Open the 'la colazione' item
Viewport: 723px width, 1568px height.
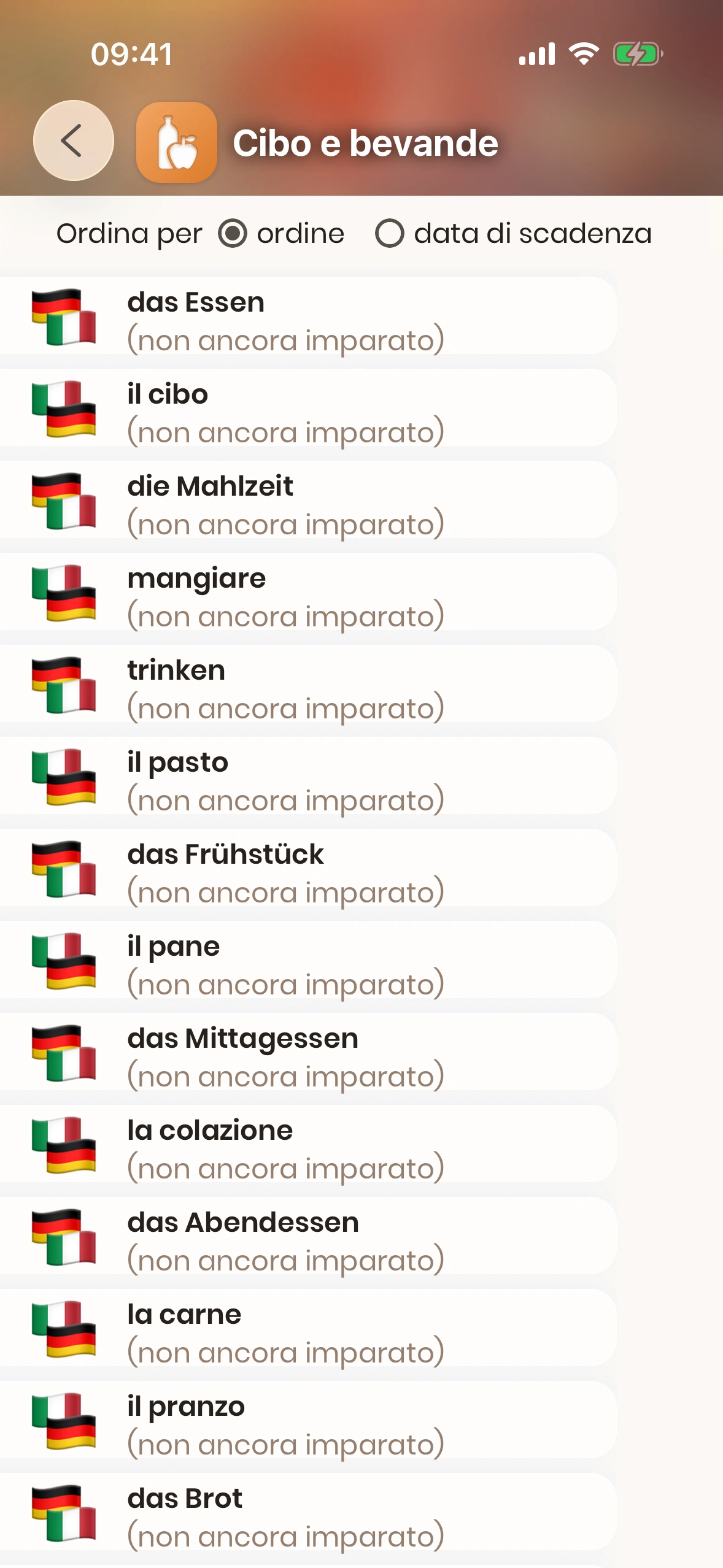pyautogui.click(x=307, y=1145)
